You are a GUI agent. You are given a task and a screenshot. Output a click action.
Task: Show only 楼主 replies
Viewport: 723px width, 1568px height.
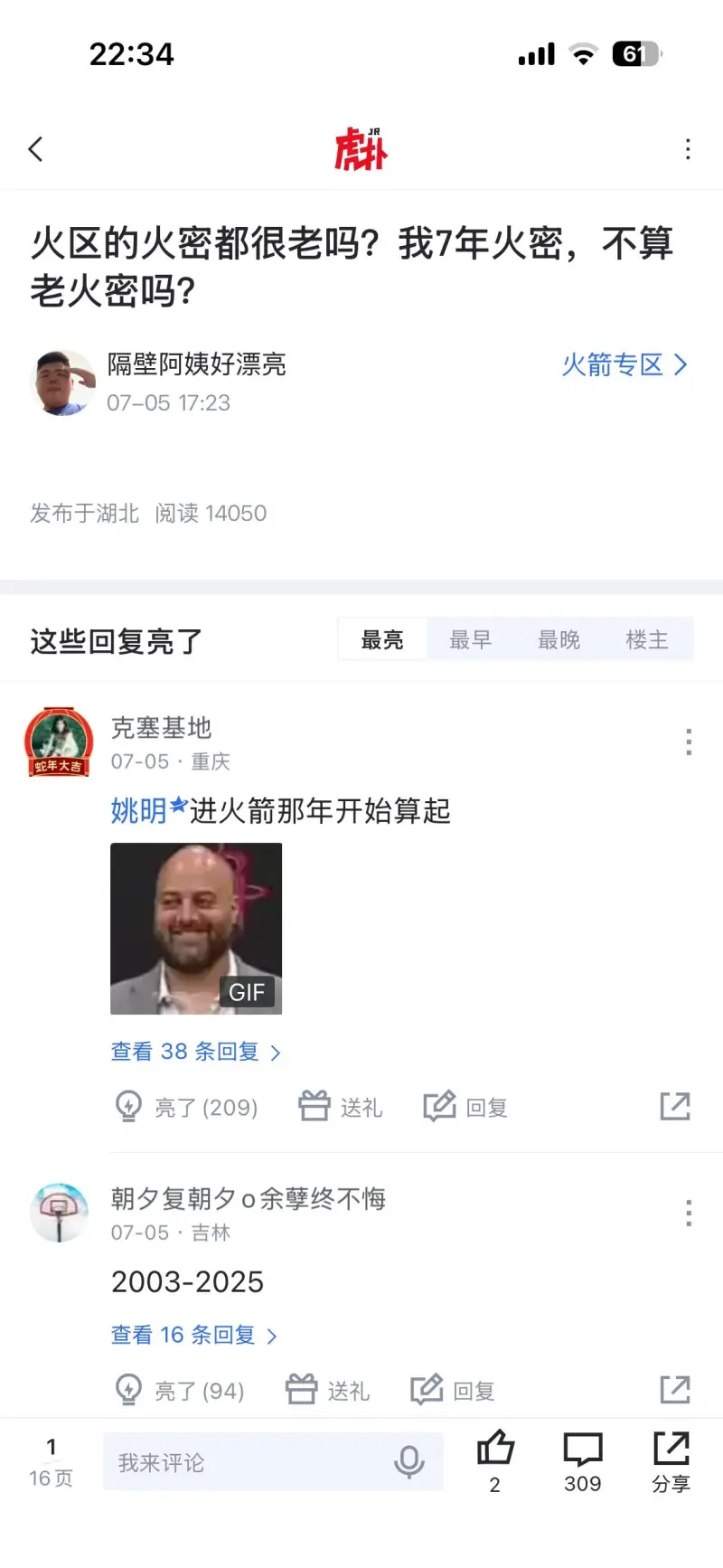(x=647, y=640)
